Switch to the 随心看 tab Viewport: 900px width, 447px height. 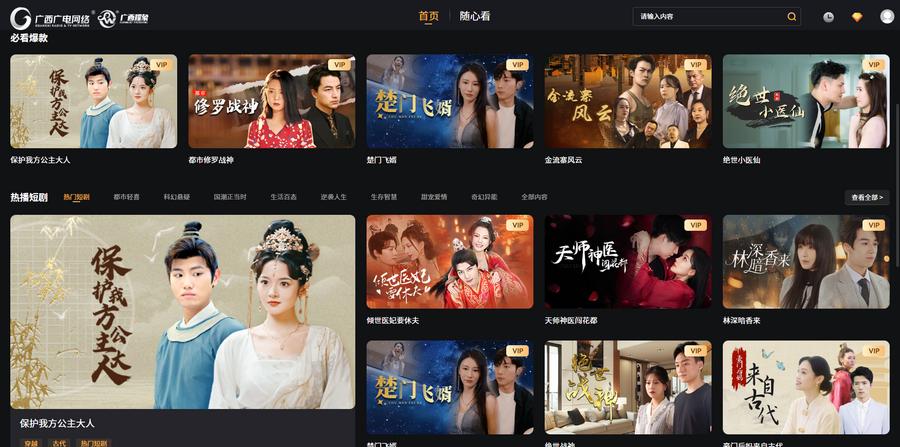coord(475,16)
